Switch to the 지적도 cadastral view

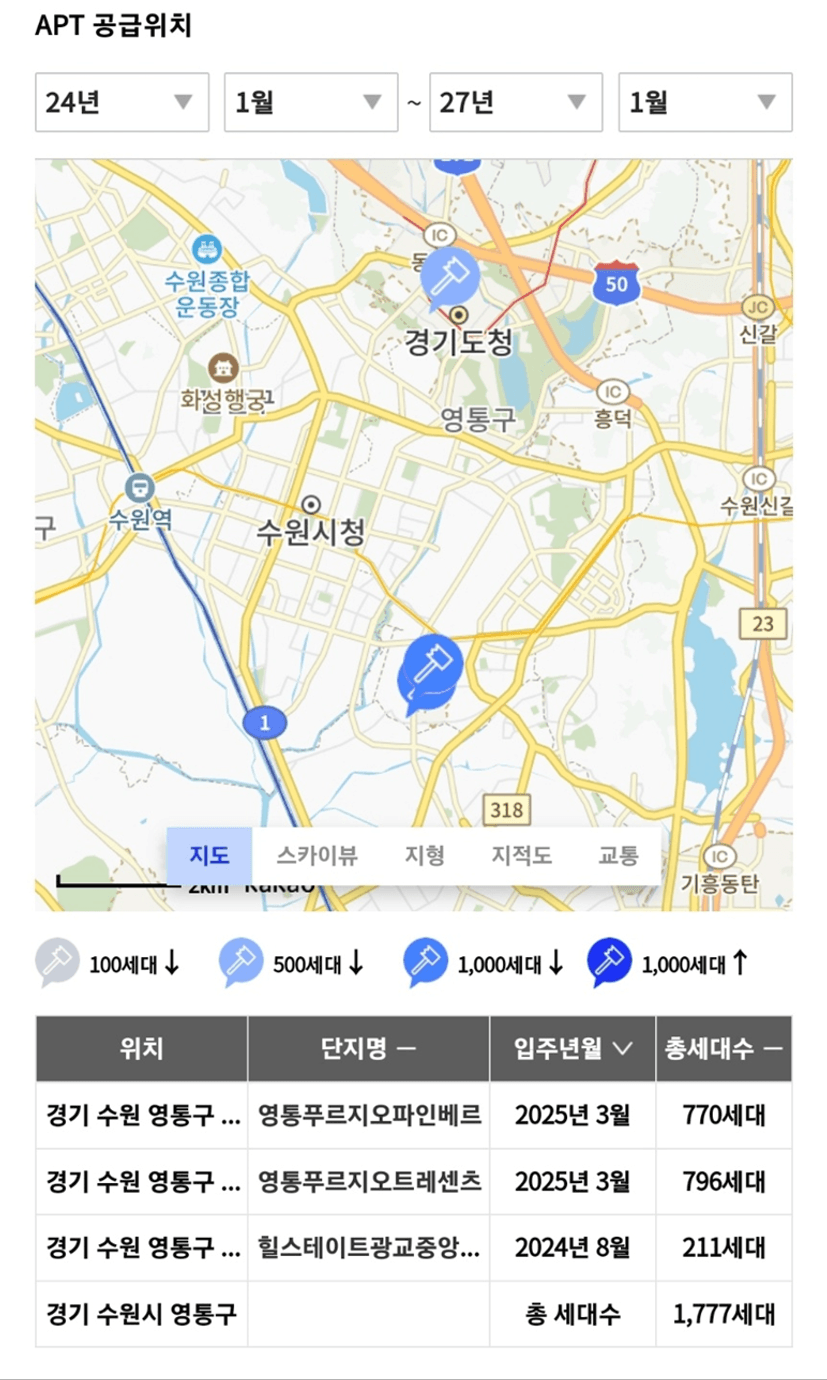click(521, 856)
